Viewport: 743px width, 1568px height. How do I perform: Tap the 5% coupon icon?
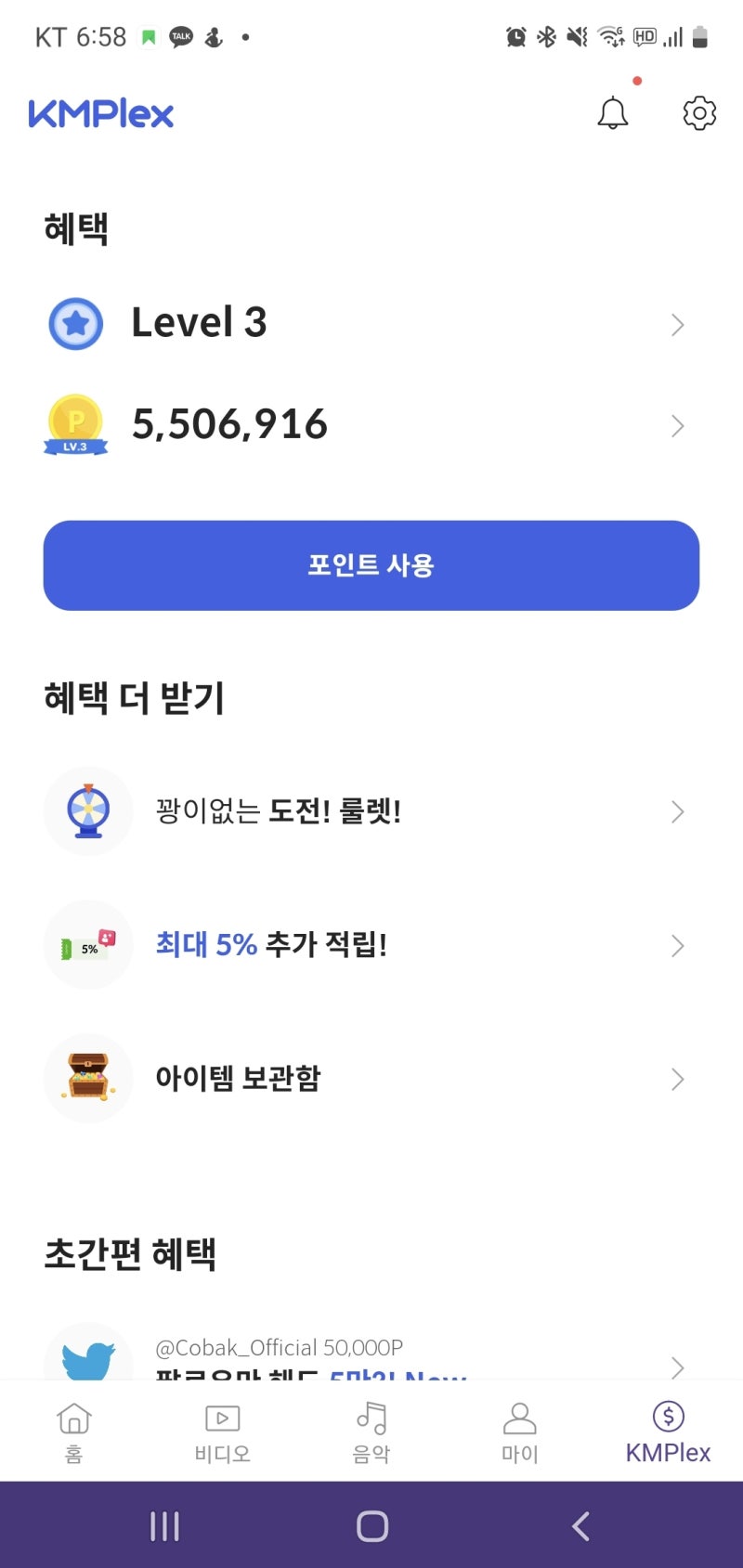pos(88,944)
